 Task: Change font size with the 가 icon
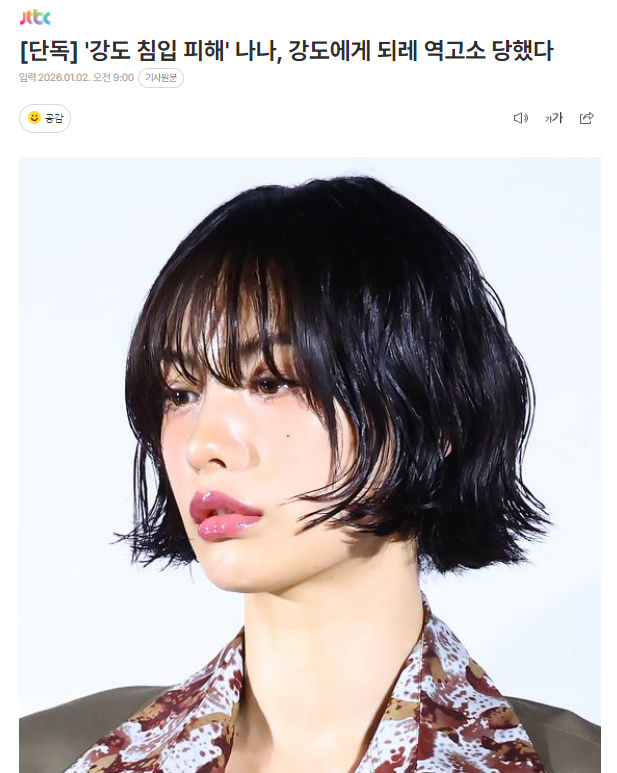[553, 118]
